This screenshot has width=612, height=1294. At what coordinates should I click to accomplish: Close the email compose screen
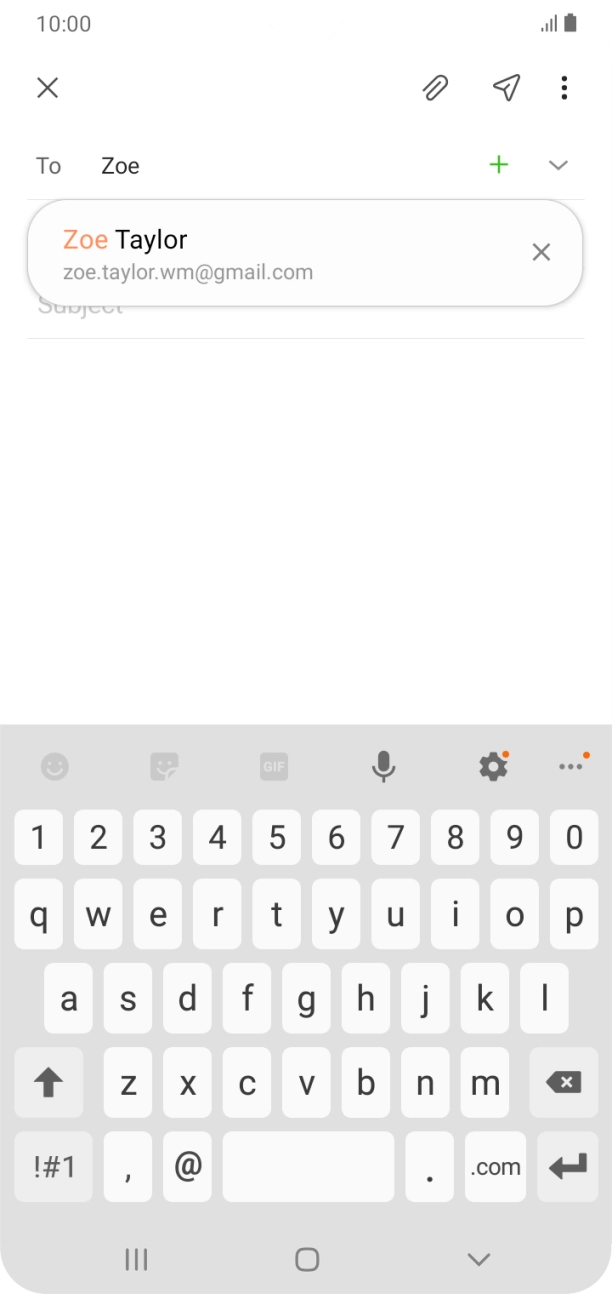point(47,88)
